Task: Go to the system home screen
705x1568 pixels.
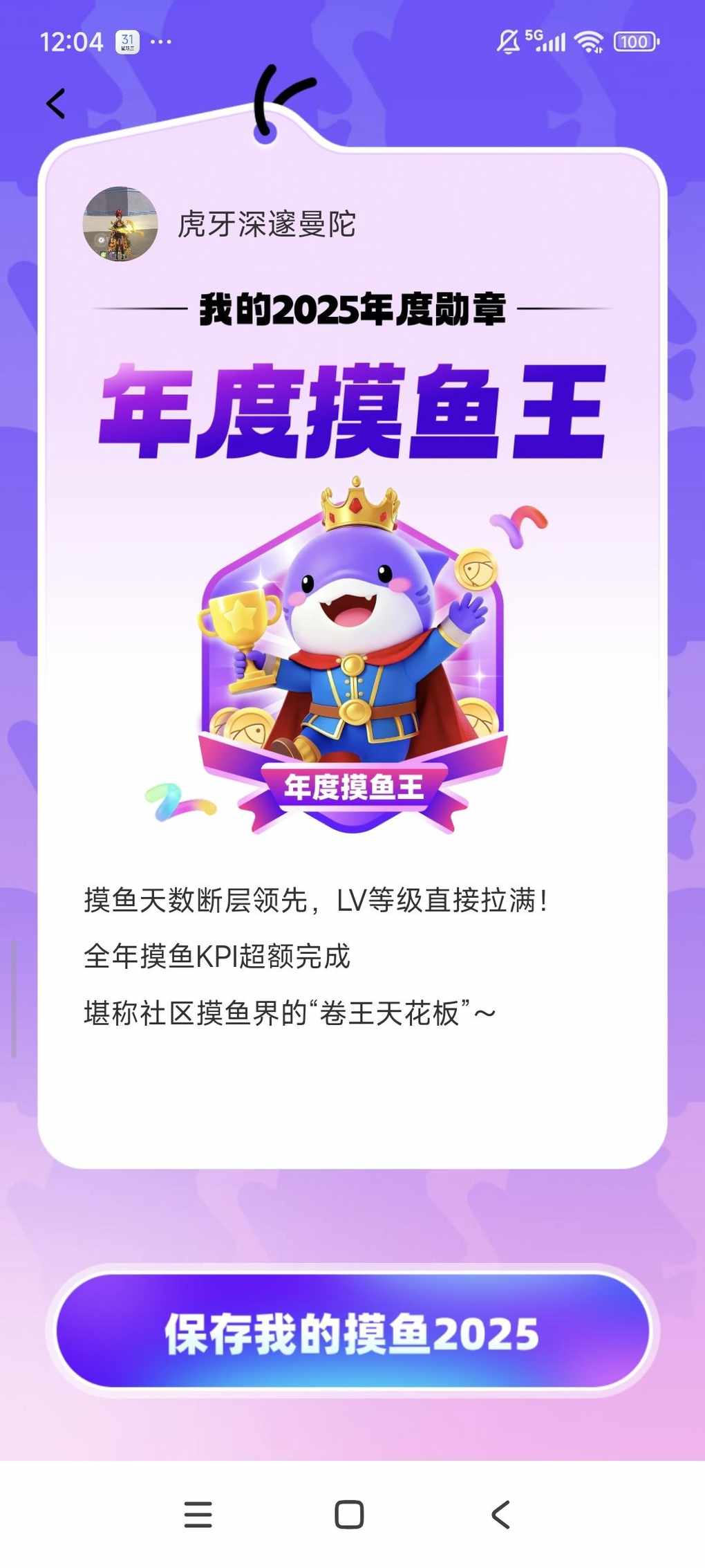Action: pyautogui.click(x=349, y=1514)
